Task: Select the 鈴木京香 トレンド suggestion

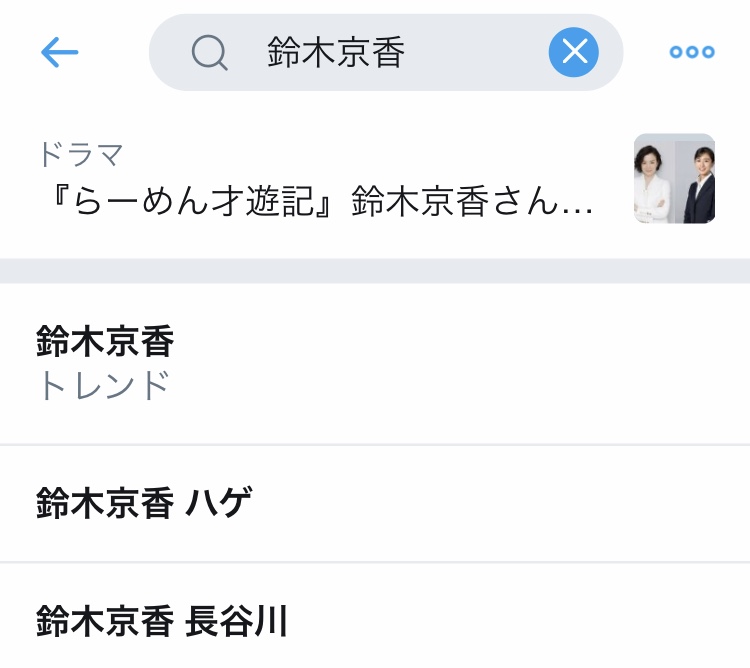Action: (x=375, y=364)
